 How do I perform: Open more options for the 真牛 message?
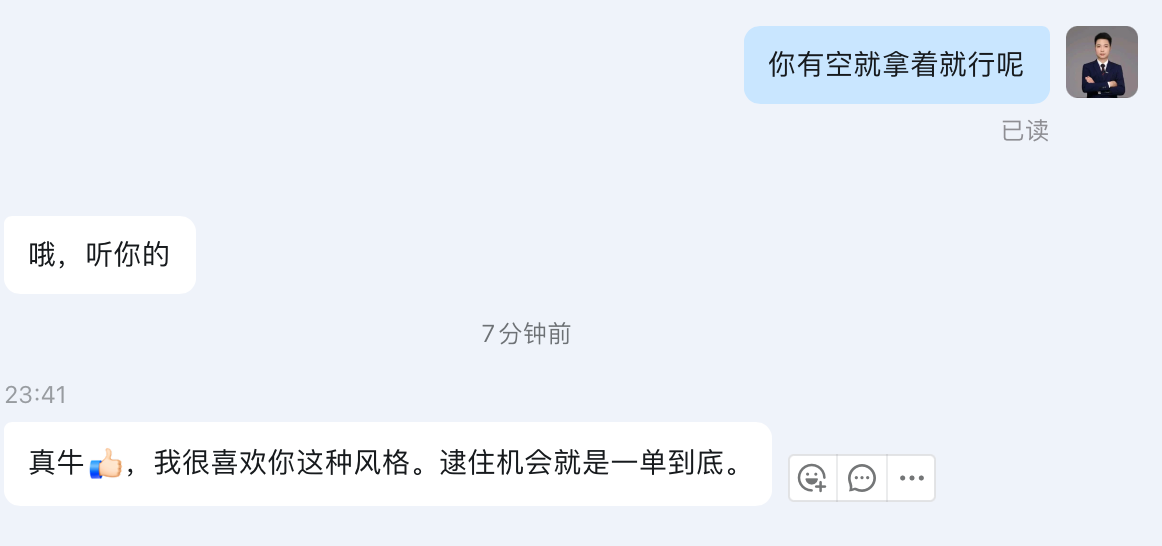click(911, 478)
